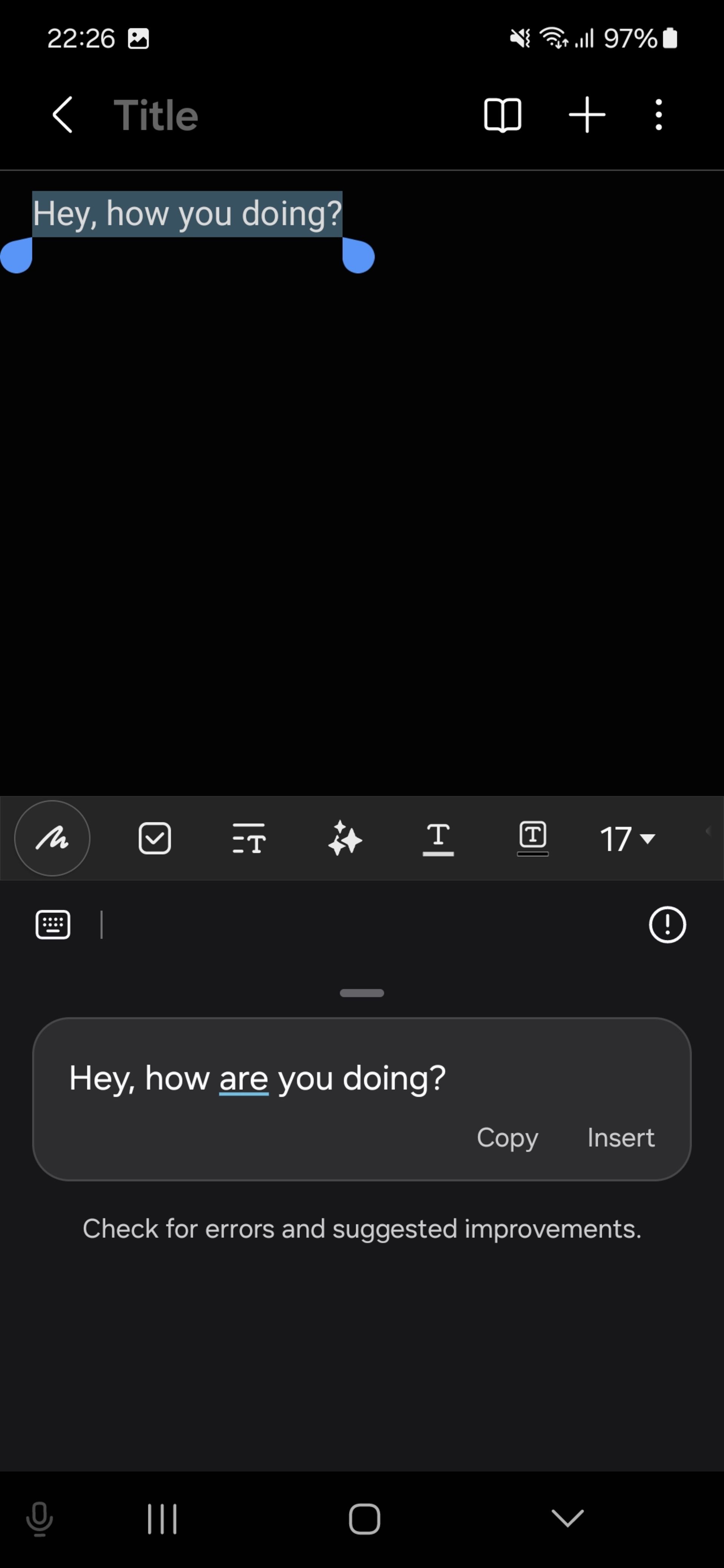Insert a checkbox list
724x1568 pixels.
pos(155,838)
